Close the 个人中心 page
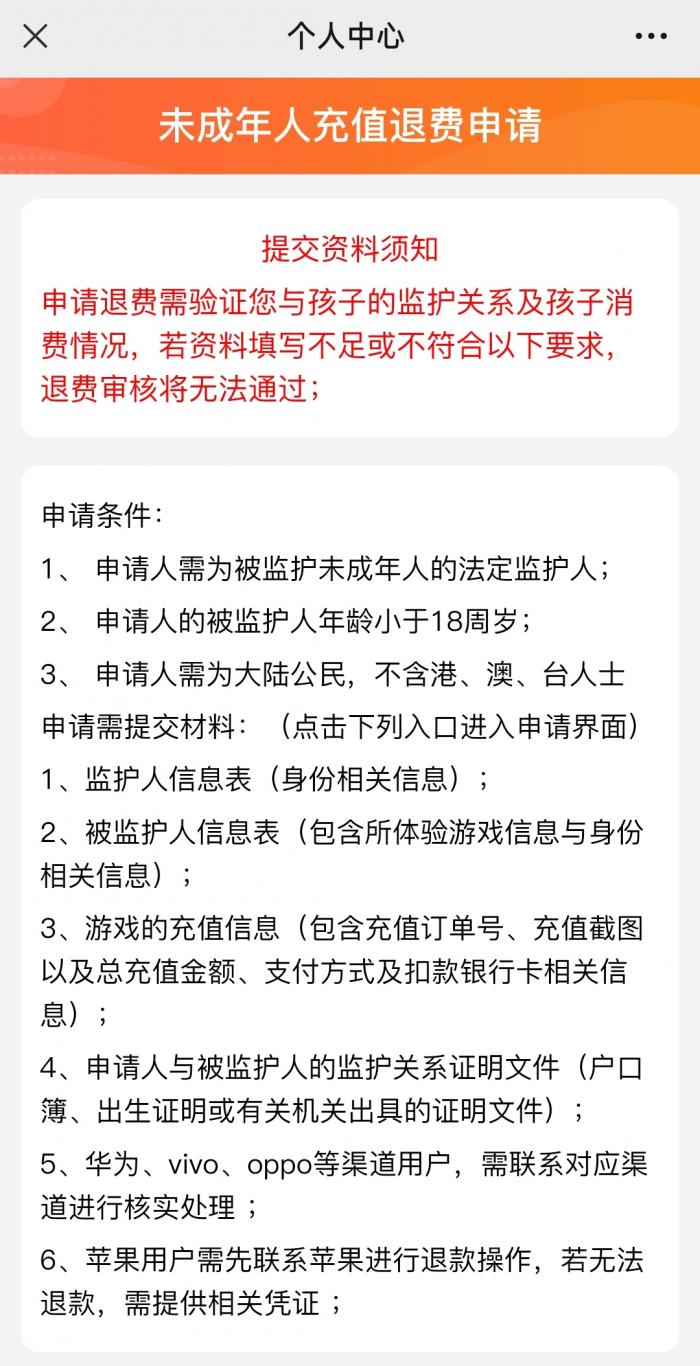Image resolution: width=700 pixels, height=1366 pixels. coord(35,37)
